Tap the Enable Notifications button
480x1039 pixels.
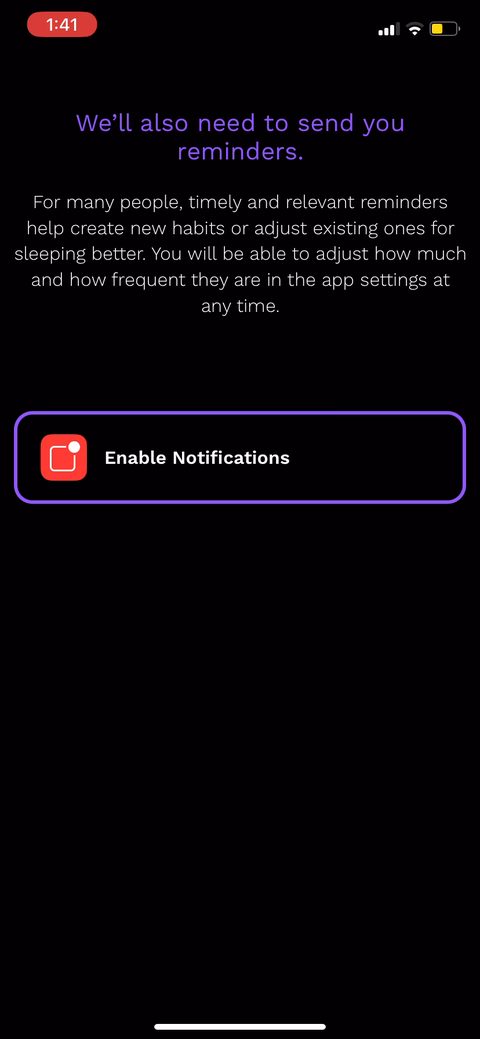(240, 457)
